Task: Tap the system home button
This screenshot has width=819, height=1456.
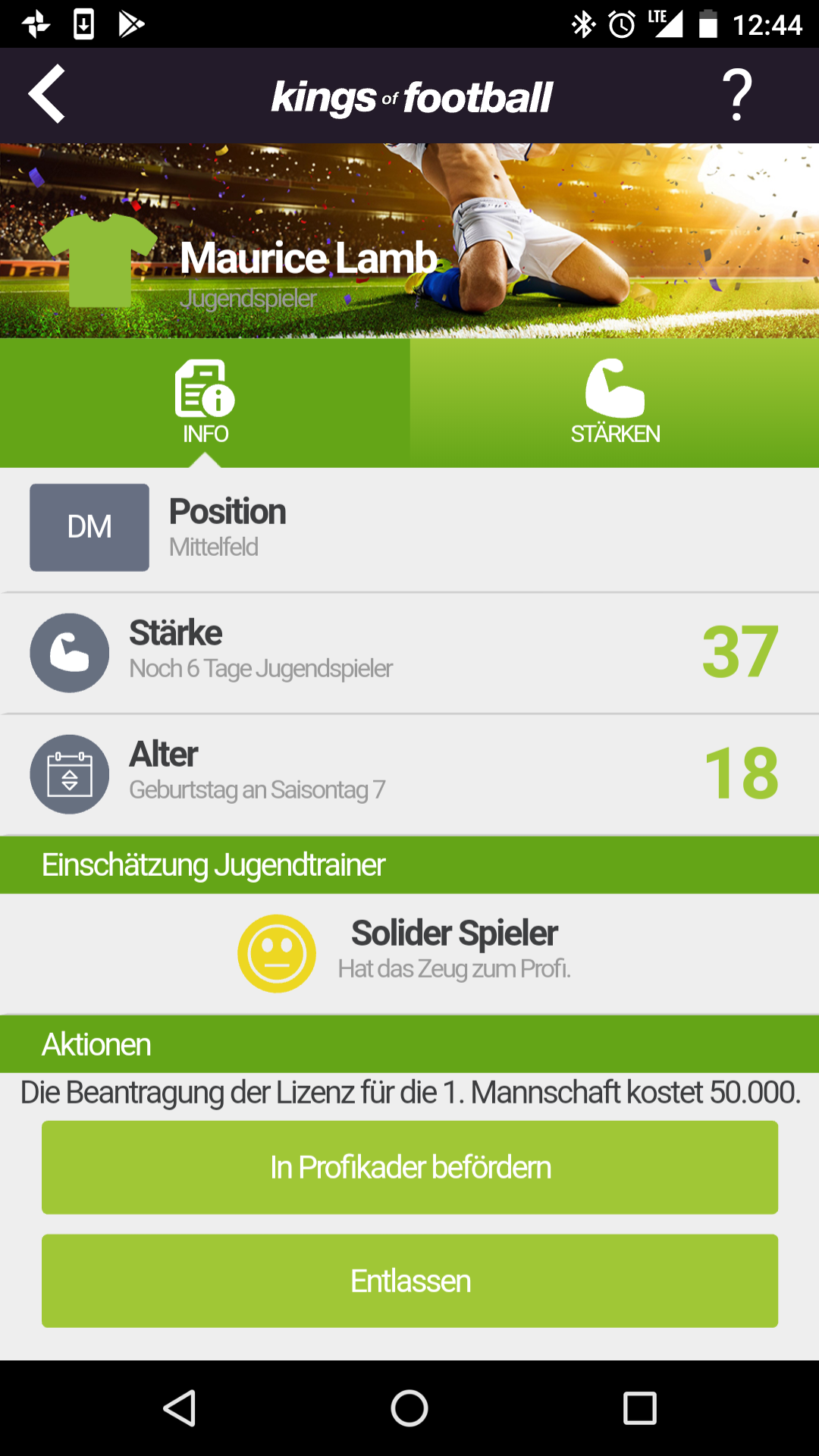Action: click(409, 1409)
